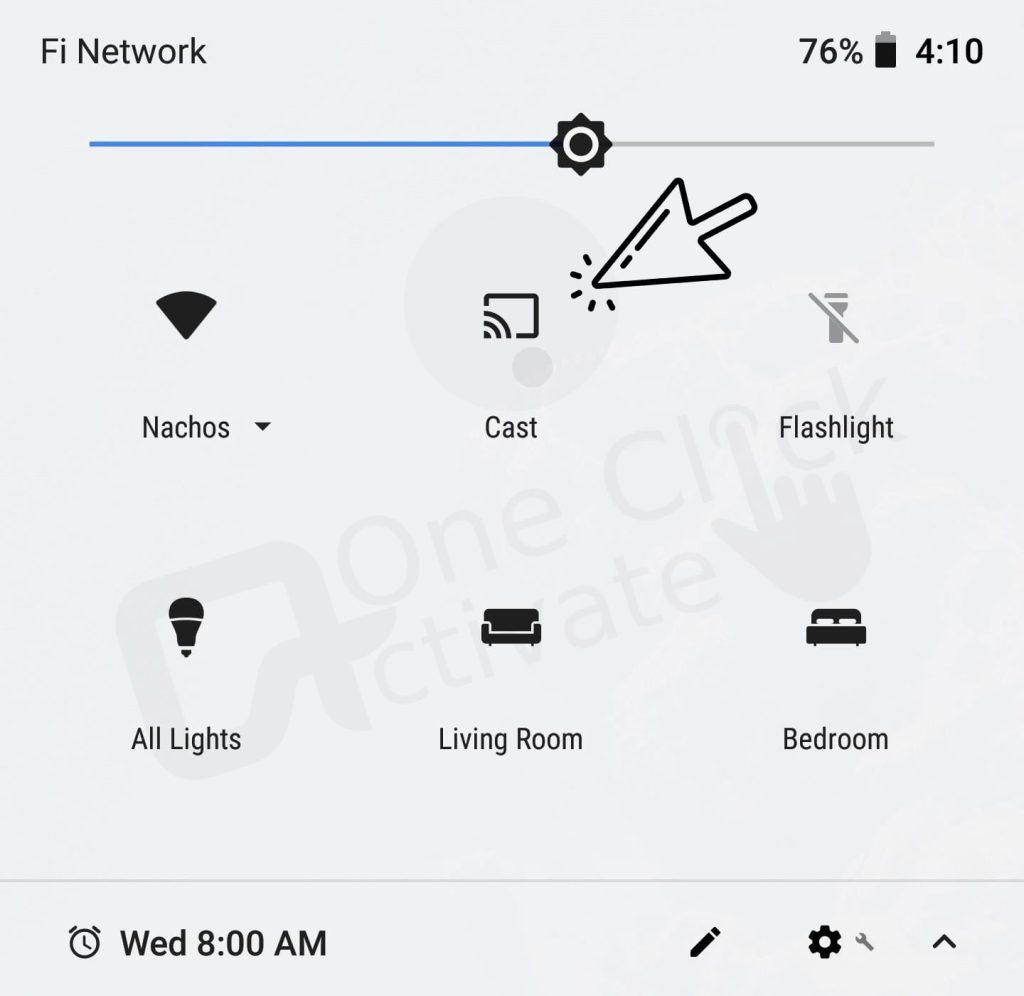Toggle Wi-Fi with the Nachos tile icon
The height and width of the screenshot is (996, 1024).
point(186,316)
